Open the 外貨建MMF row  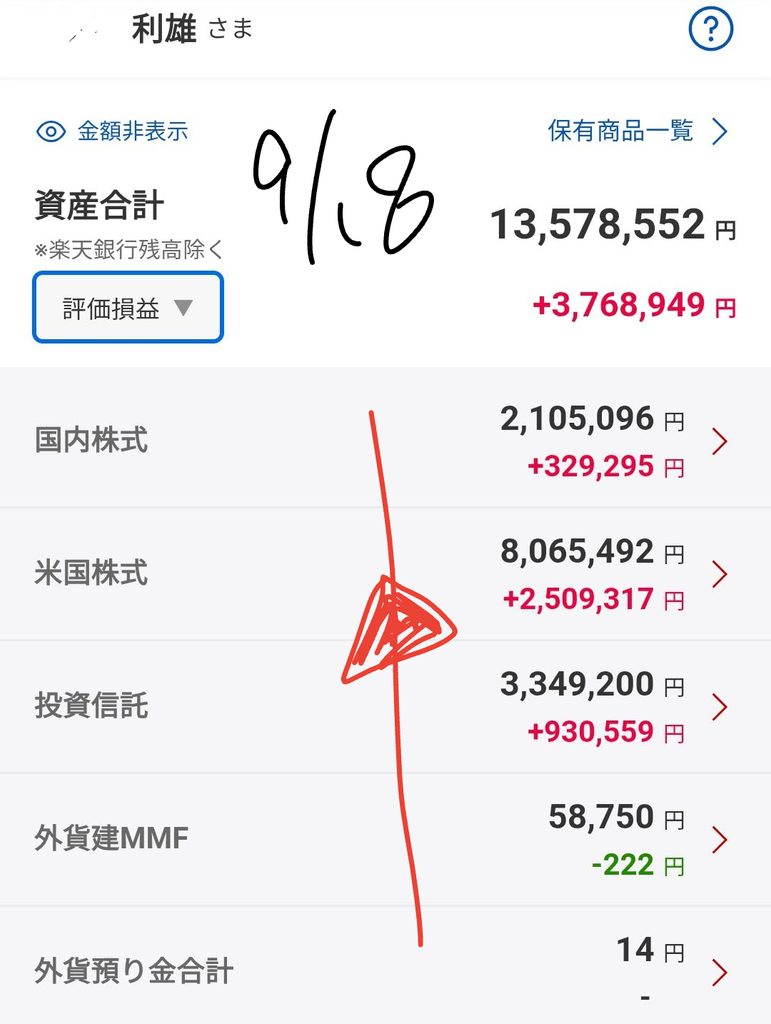pos(385,840)
